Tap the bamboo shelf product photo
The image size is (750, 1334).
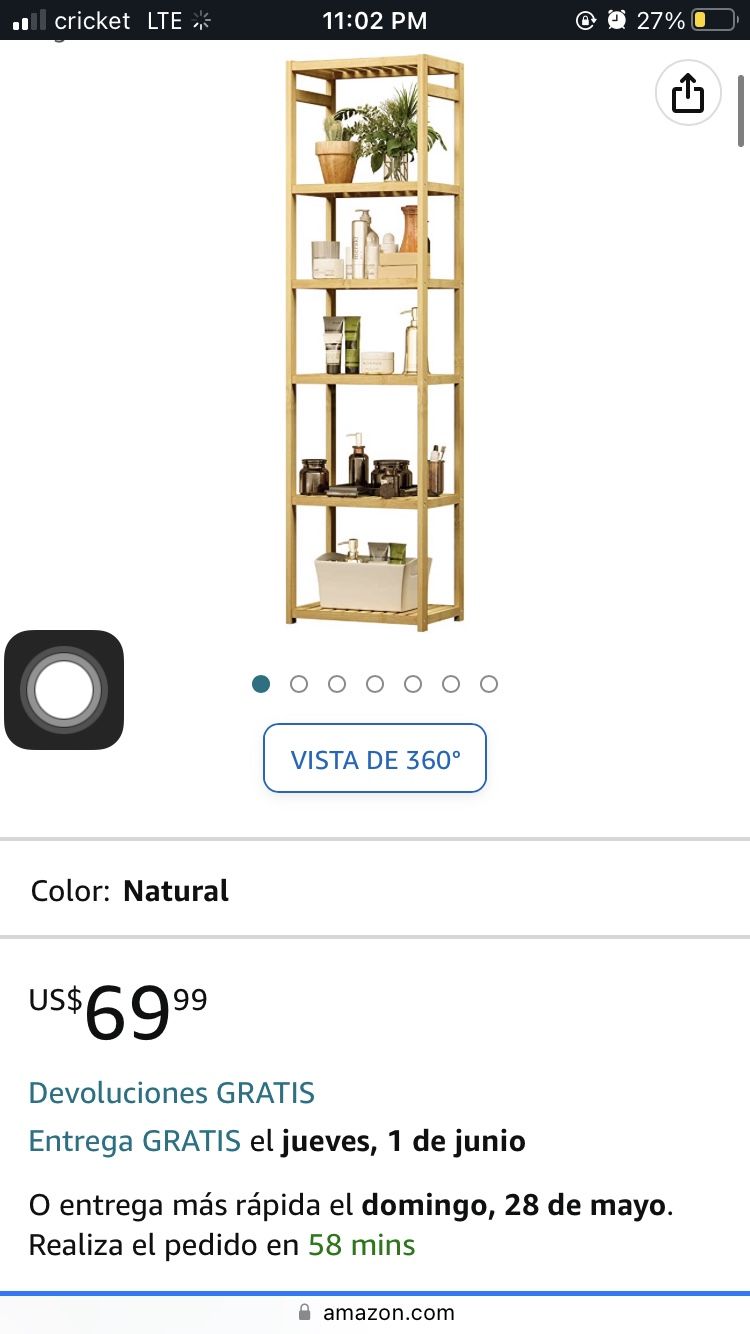(375, 340)
